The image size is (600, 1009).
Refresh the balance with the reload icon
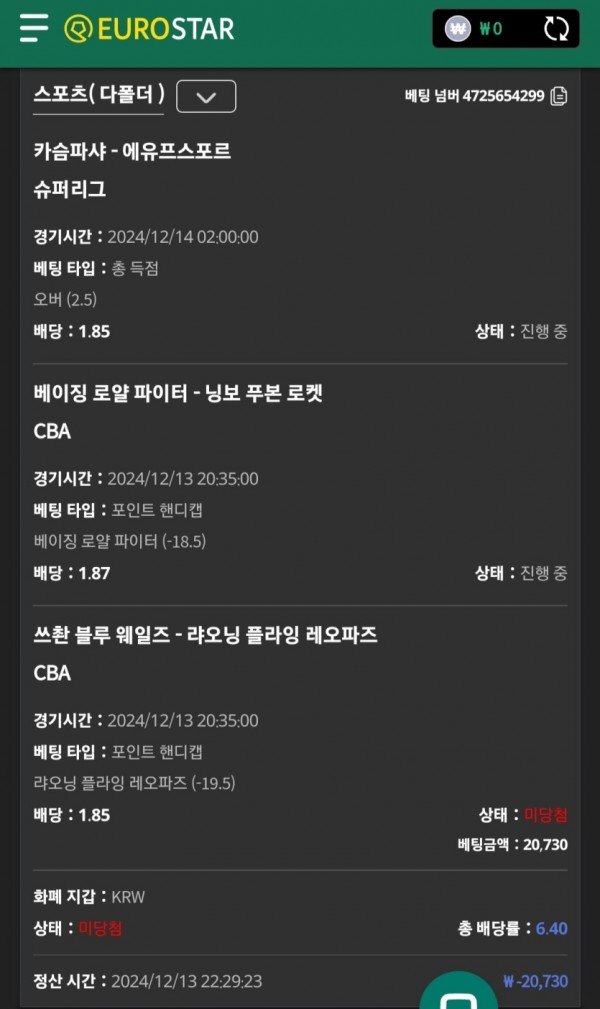(556, 28)
